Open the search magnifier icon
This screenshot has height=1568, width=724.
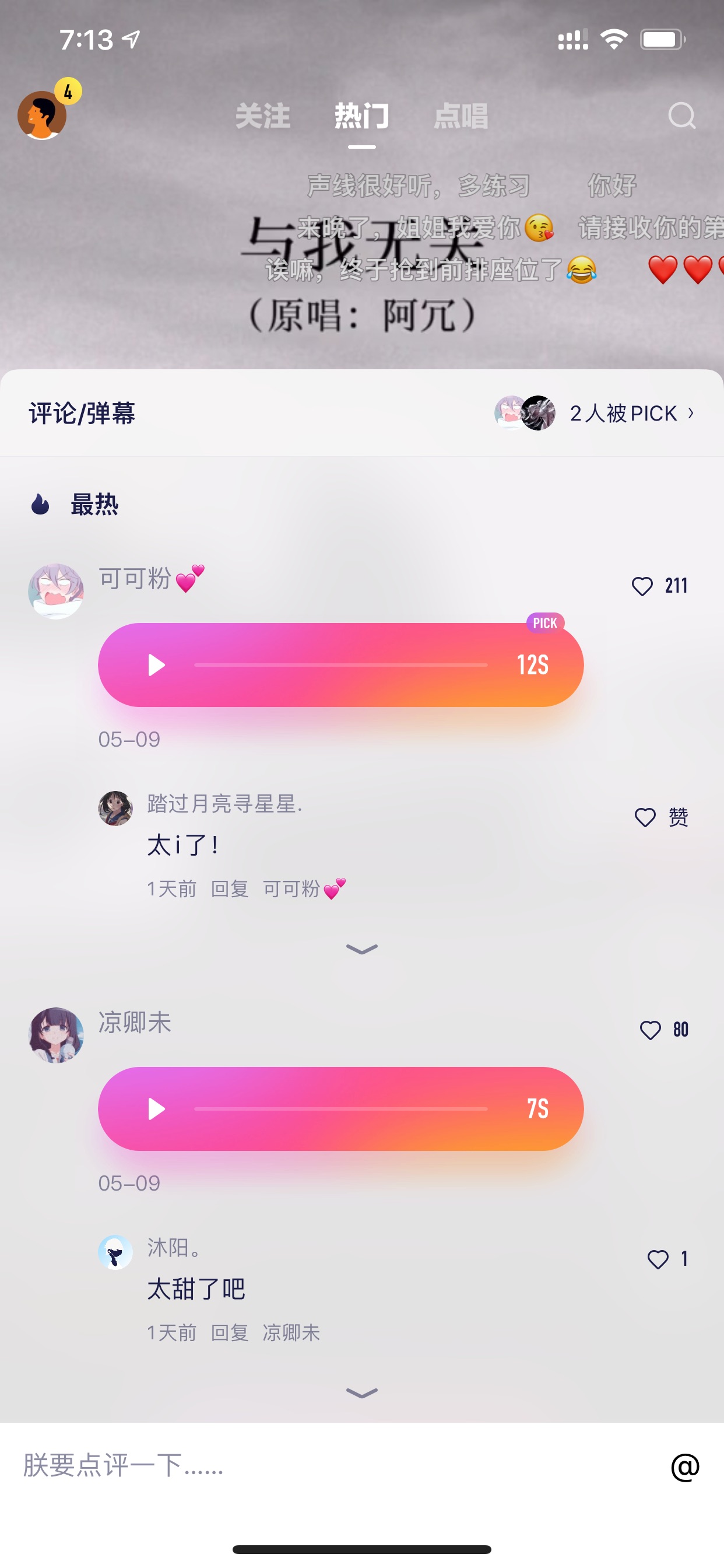click(x=681, y=116)
